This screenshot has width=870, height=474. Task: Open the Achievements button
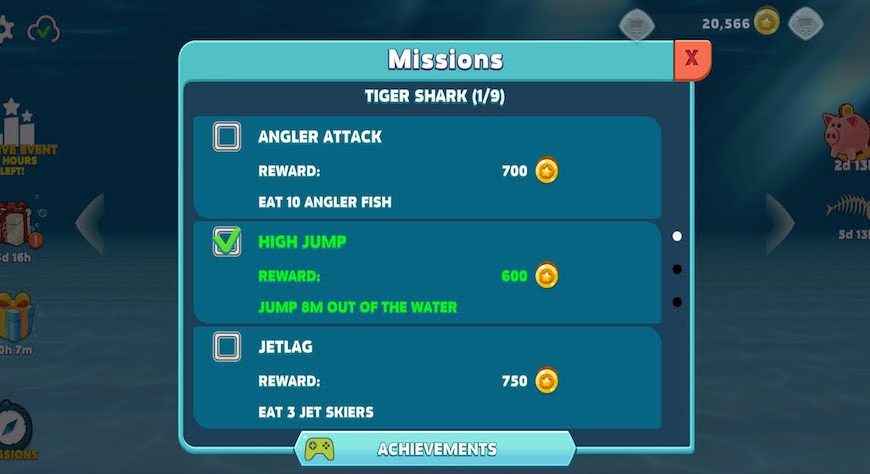pyautogui.click(x=436, y=449)
